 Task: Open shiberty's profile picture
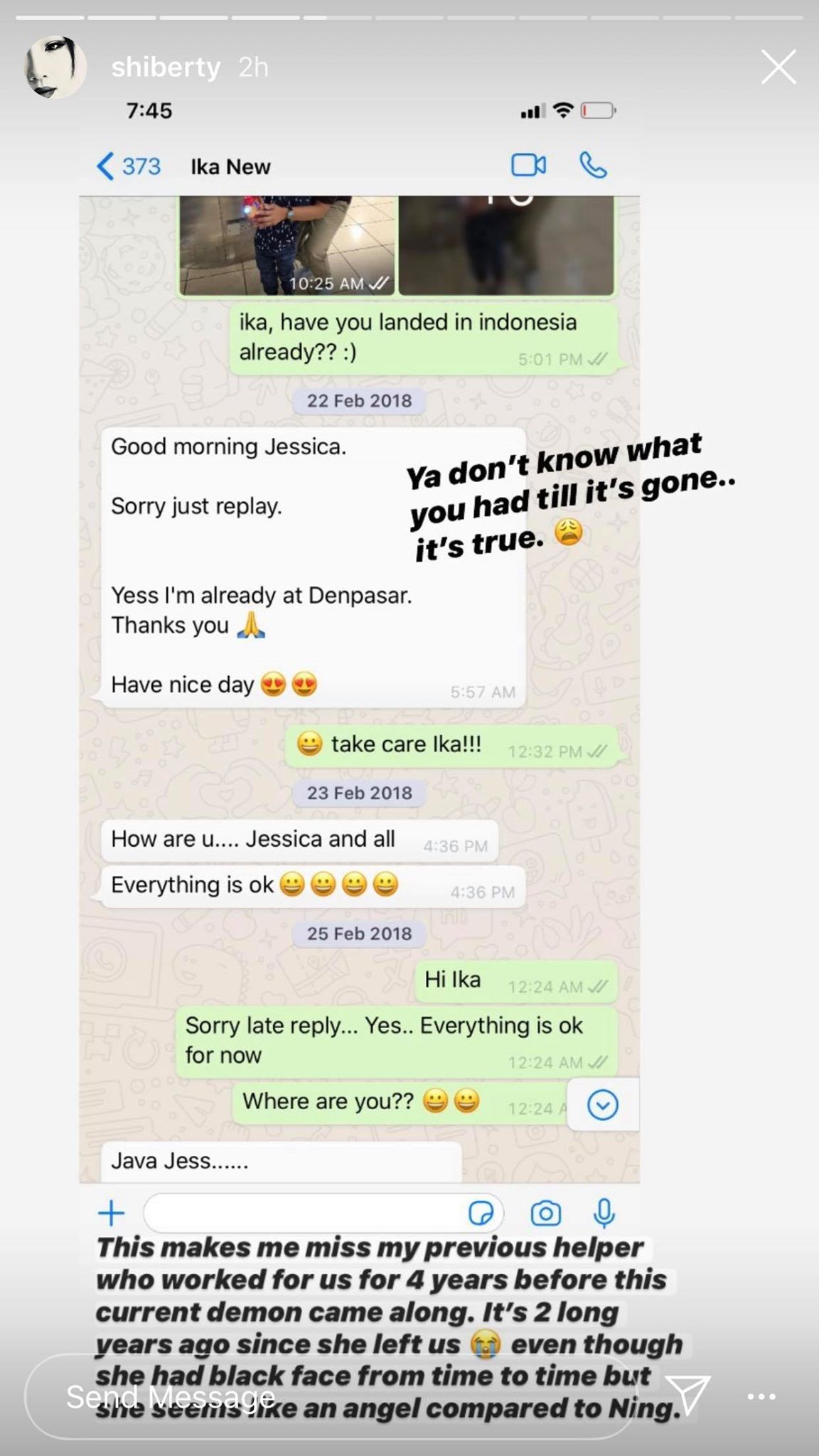[55, 68]
